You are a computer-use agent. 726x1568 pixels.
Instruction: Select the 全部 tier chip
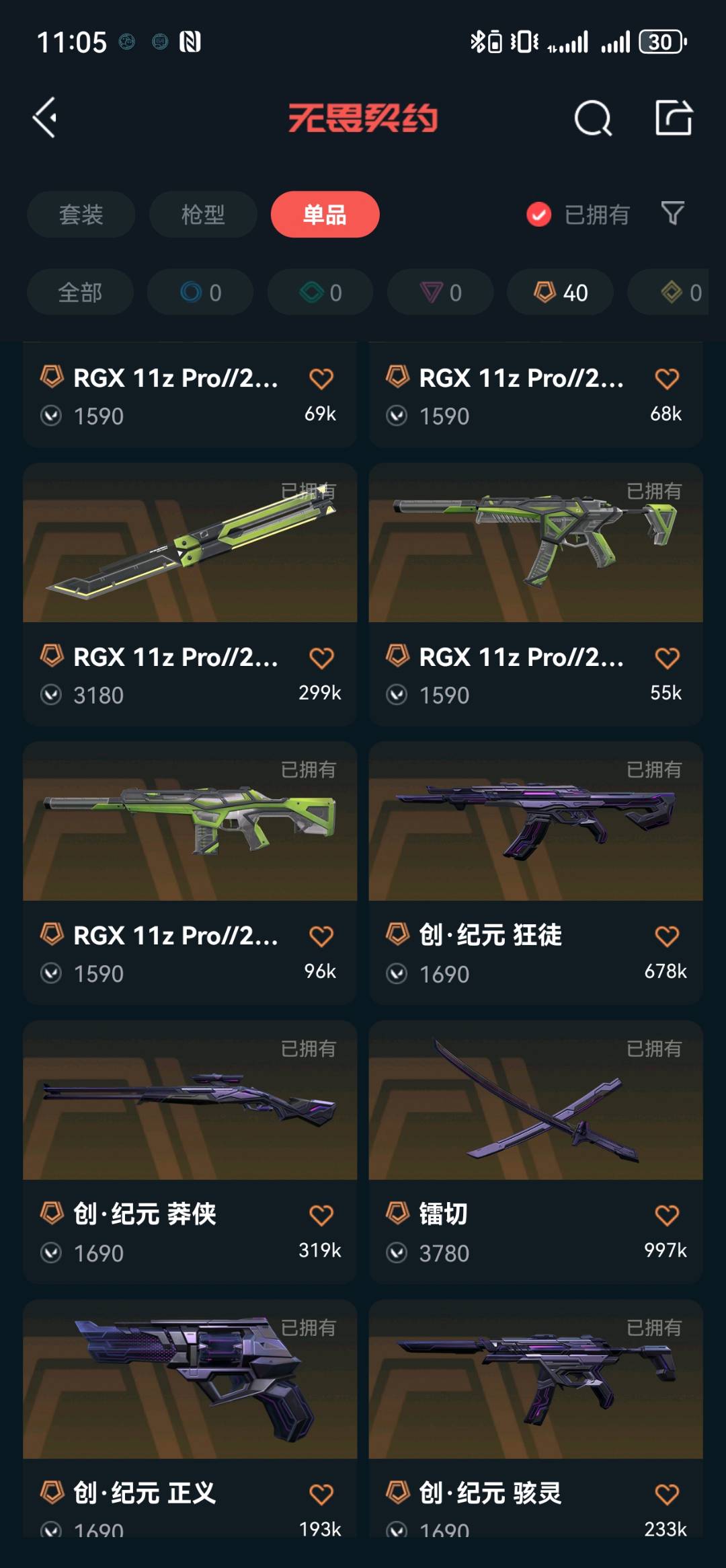(x=80, y=293)
